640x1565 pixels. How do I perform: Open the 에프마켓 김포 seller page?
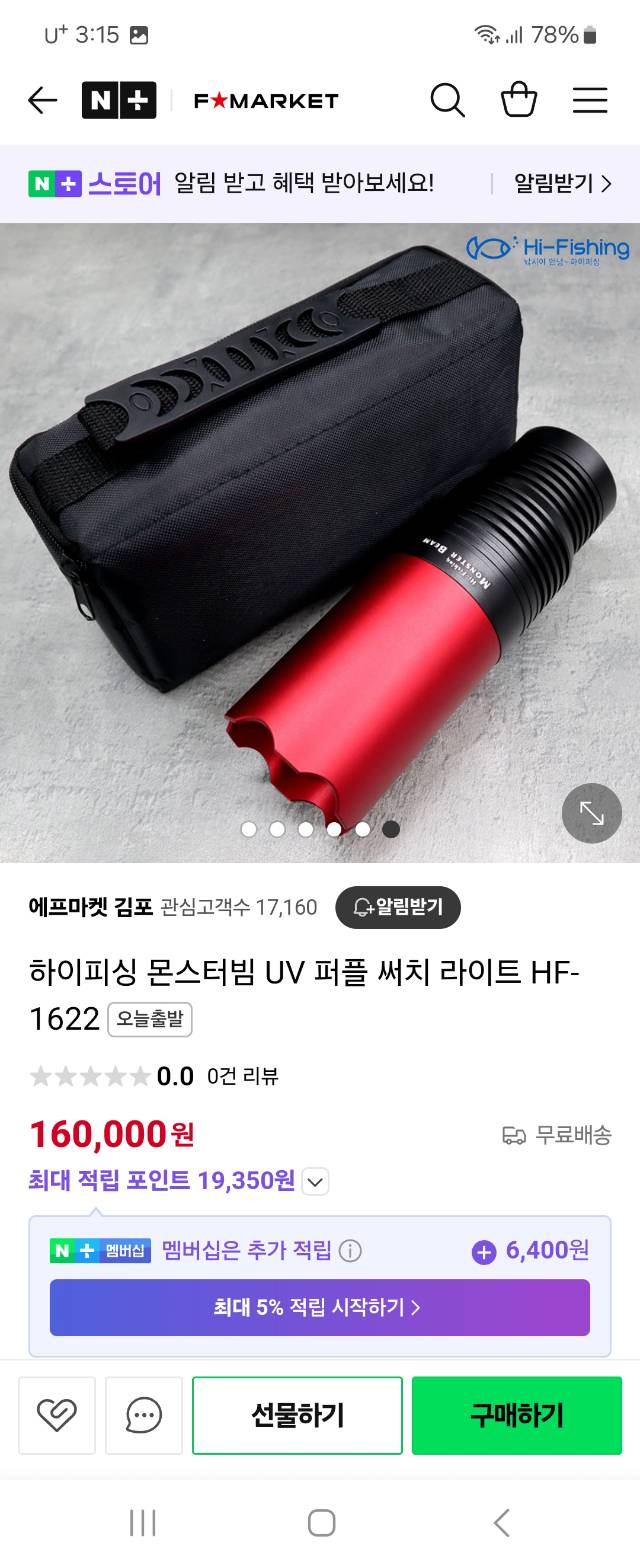(x=91, y=907)
